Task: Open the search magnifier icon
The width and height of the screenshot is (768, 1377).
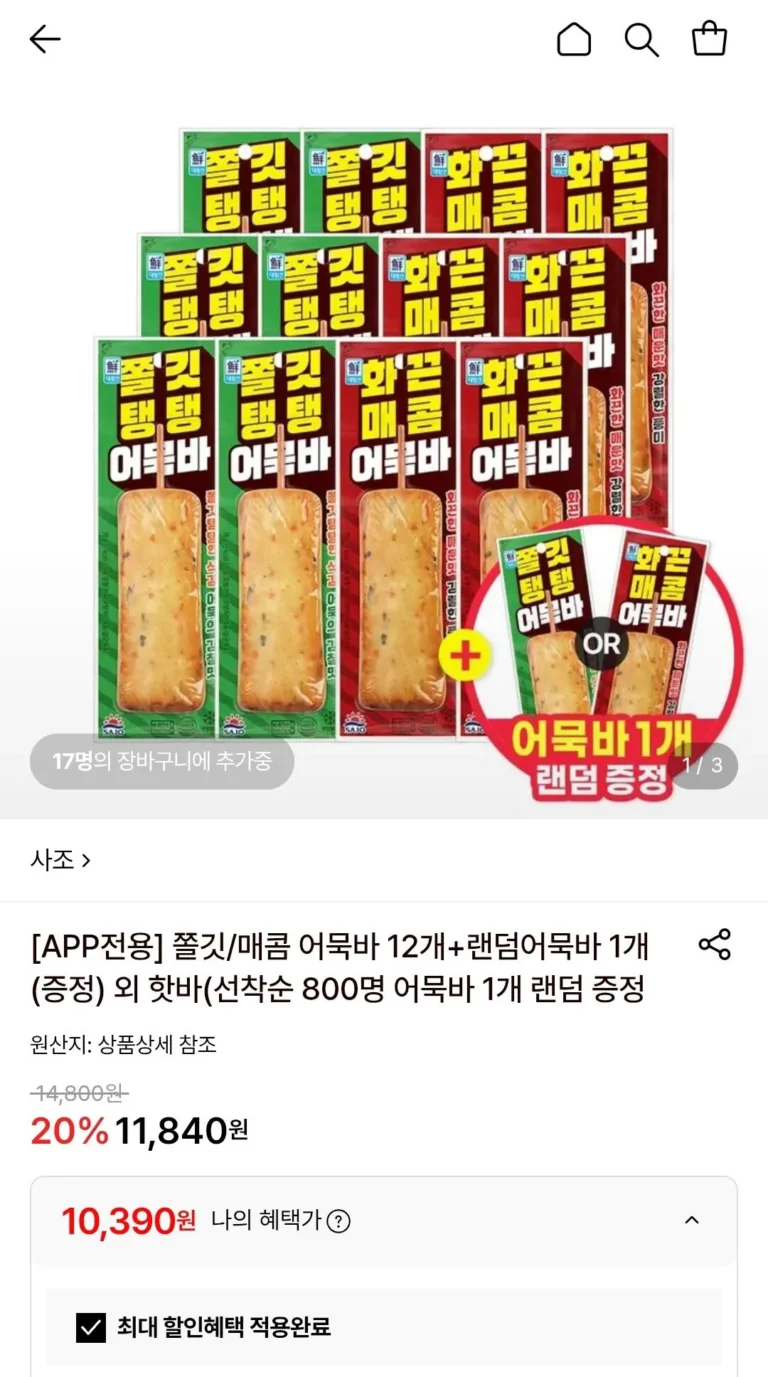Action: coord(641,40)
